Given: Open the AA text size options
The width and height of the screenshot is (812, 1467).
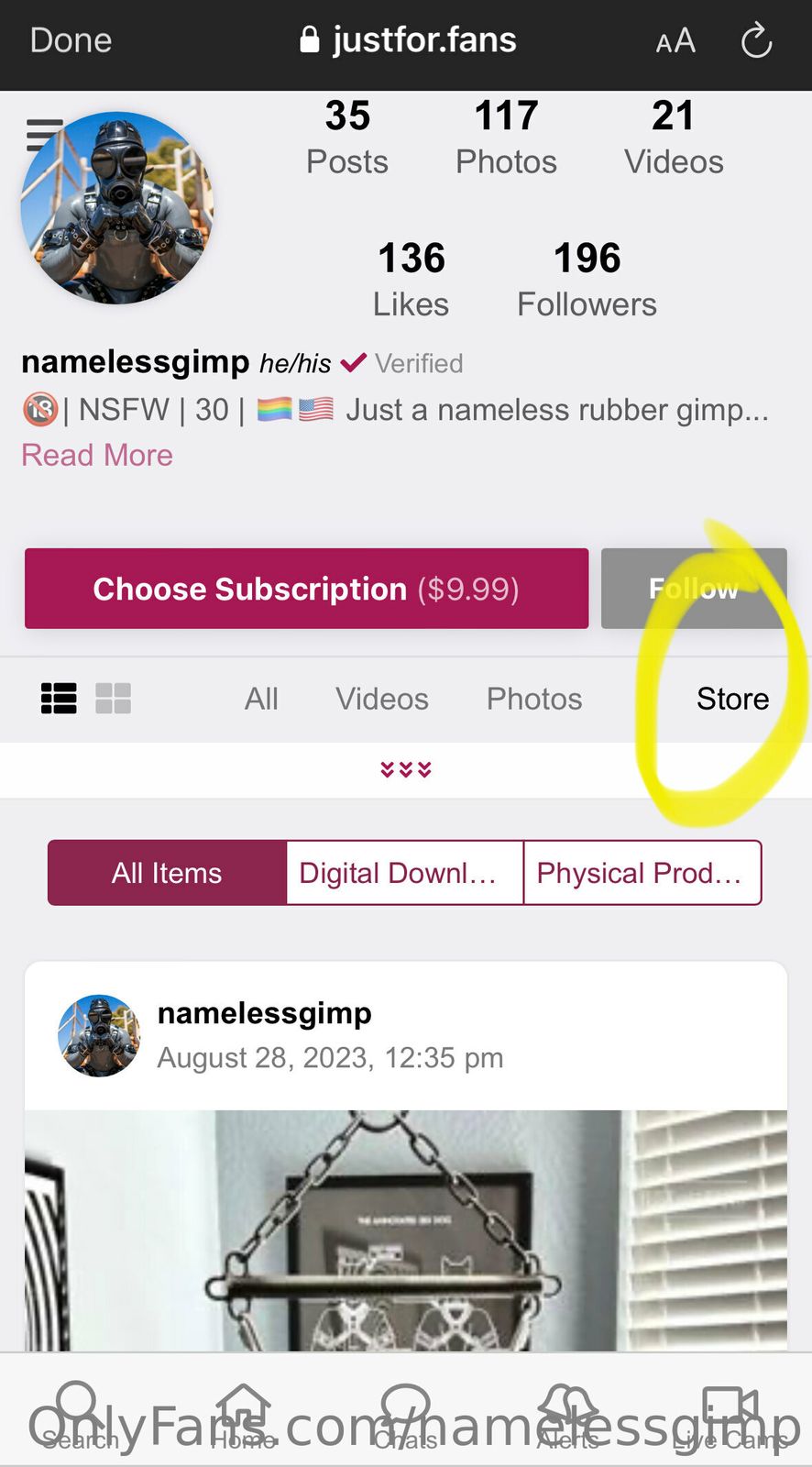Looking at the screenshot, I should [x=675, y=41].
